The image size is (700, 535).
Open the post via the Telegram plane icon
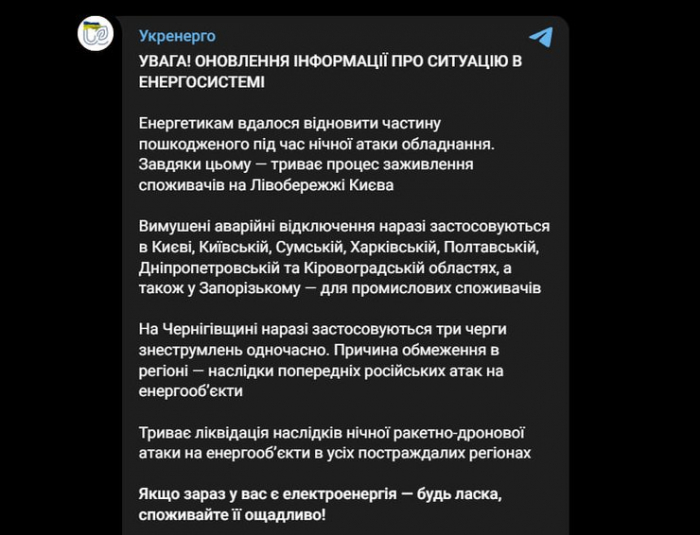[x=541, y=38]
